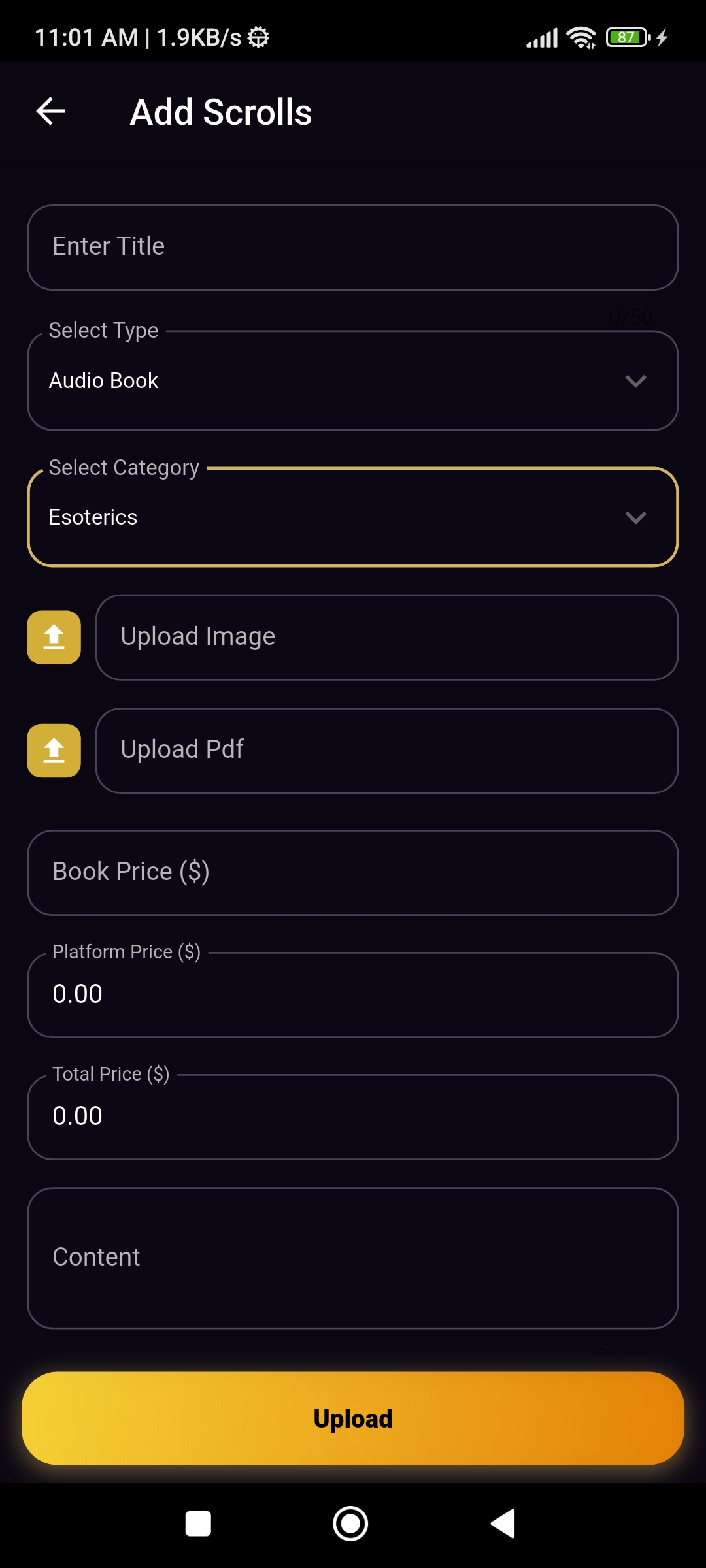Tap the back triangle navigation icon
The height and width of the screenshot is (1568, 706).
(502, 1524)
